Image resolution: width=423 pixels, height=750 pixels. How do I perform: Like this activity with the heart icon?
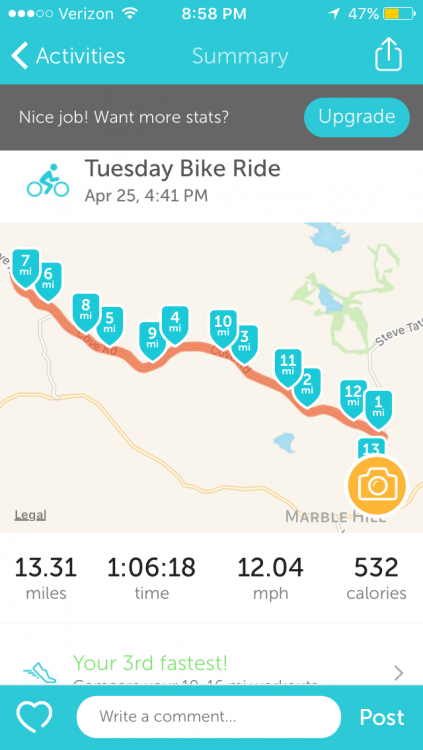34,717
